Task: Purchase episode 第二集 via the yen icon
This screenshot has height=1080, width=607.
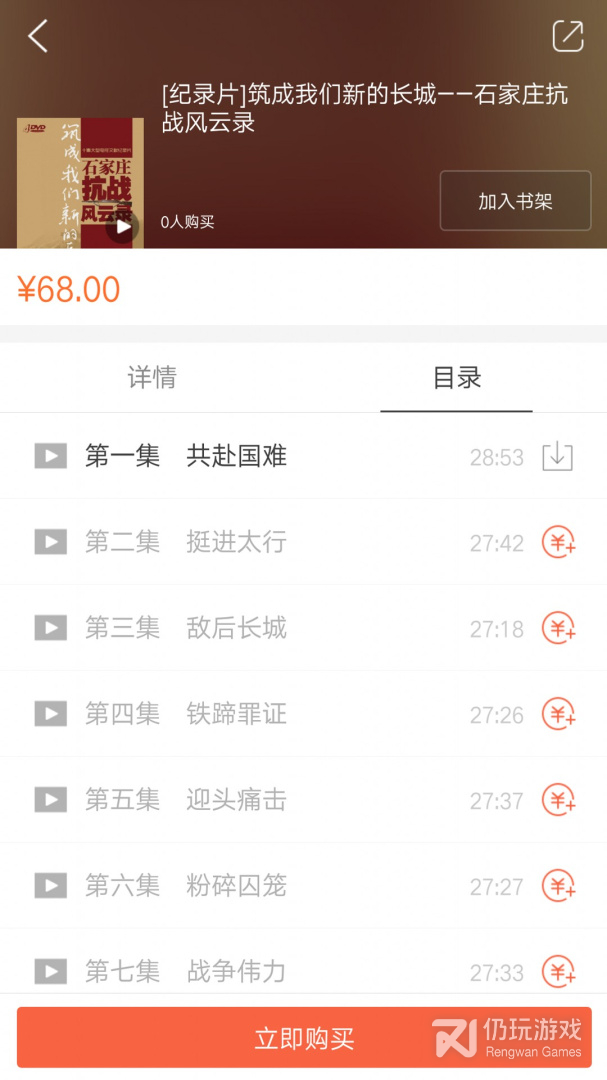Action: pyautogui.click(x=558, y=542)
